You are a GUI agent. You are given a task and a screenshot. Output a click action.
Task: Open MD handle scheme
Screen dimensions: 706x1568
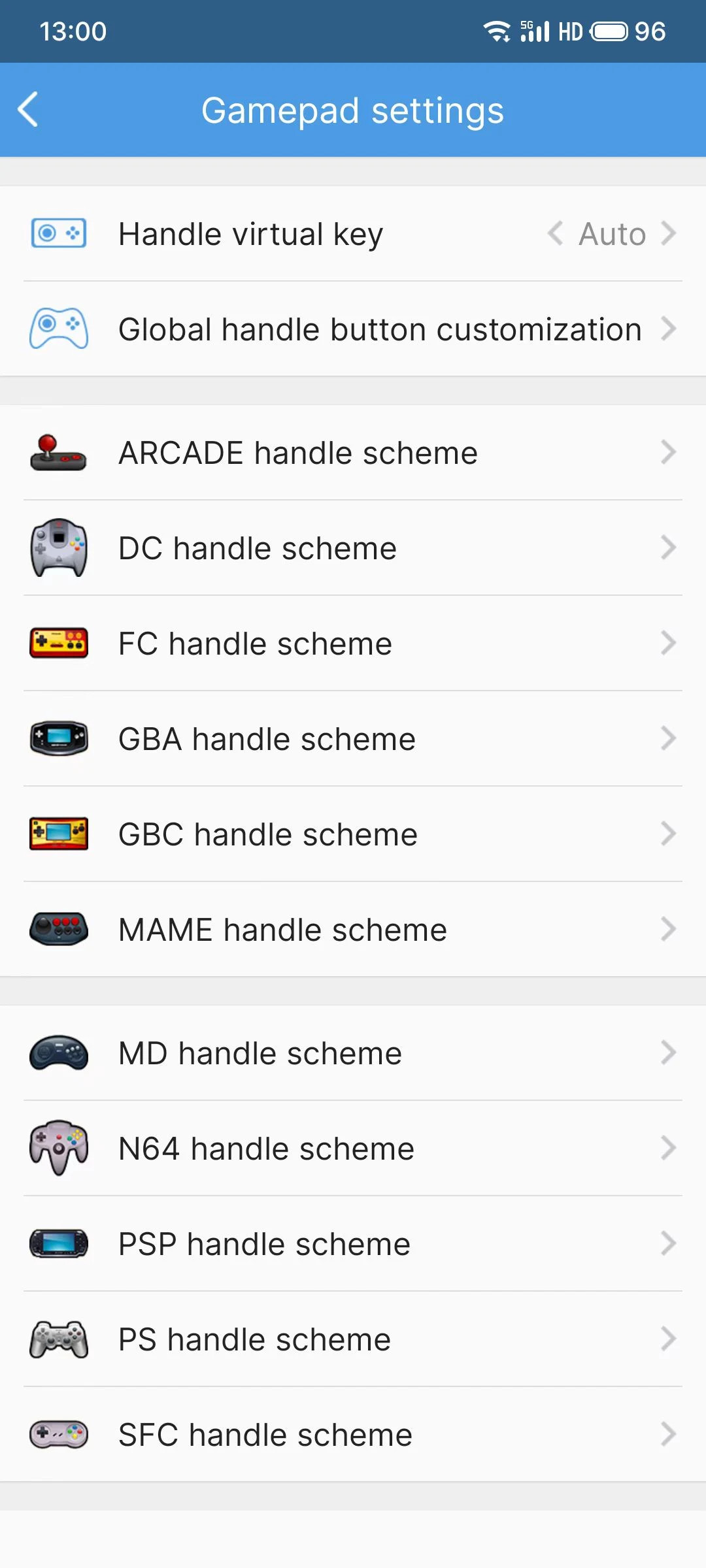353,1053
